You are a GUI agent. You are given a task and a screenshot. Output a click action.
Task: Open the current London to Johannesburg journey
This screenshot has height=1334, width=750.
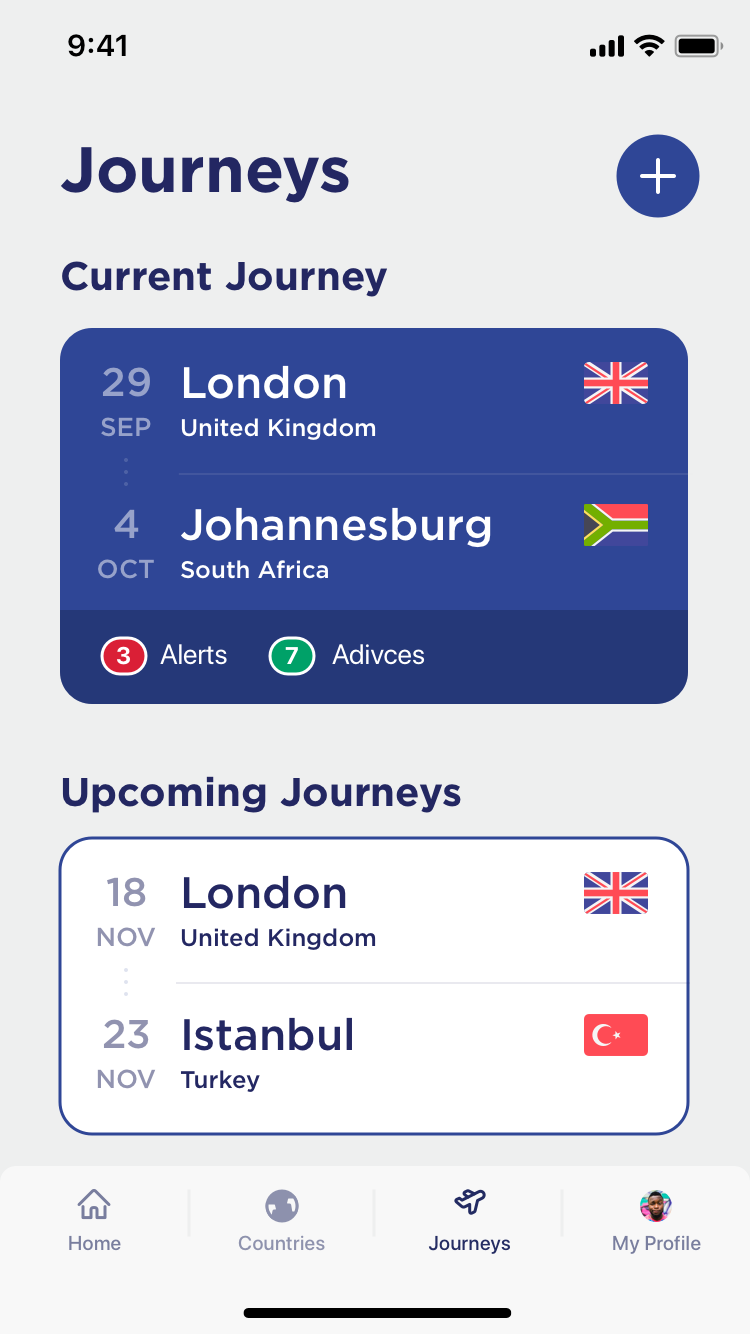[373, 470]
